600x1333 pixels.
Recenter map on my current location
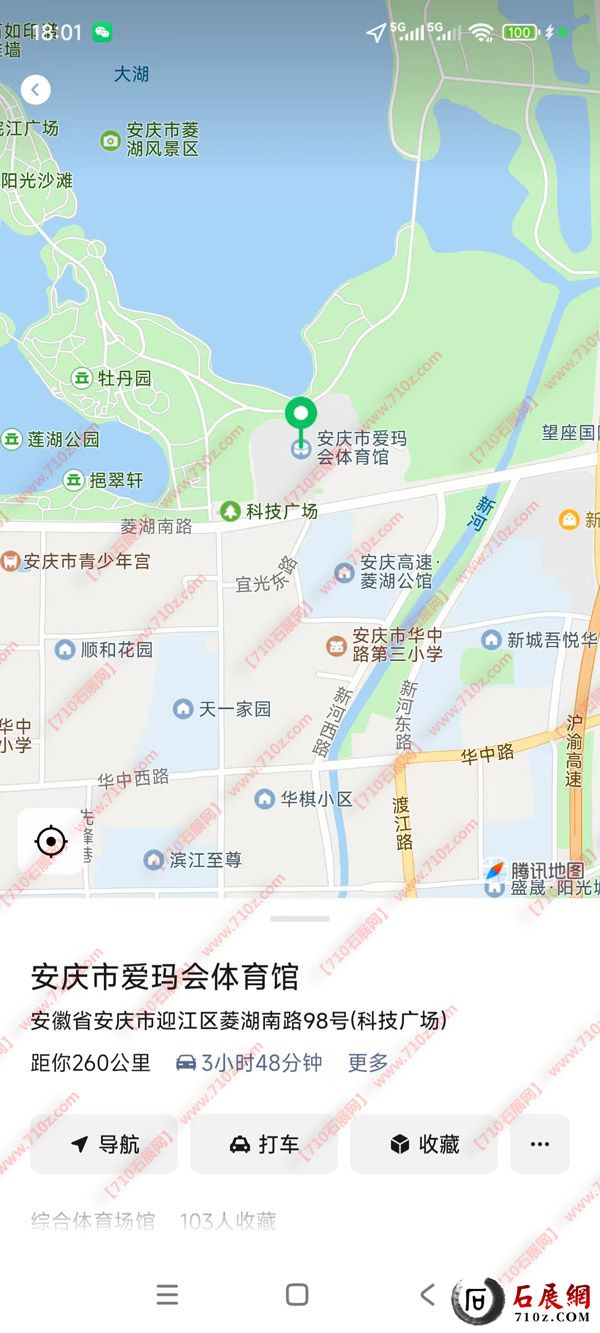click(x=51, y=841)
